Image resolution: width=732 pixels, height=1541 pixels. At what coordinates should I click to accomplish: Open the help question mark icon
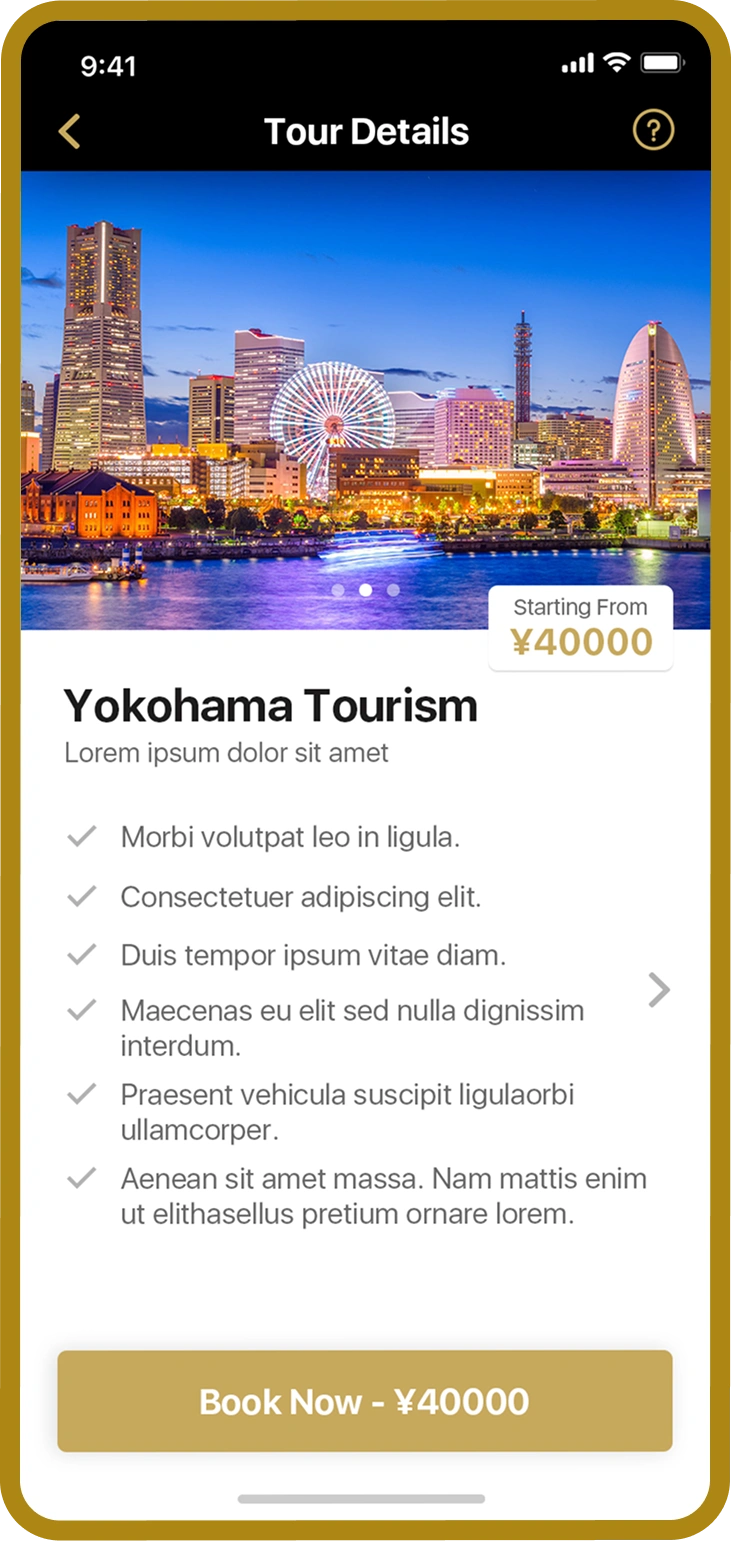click(x=654, y=130)
